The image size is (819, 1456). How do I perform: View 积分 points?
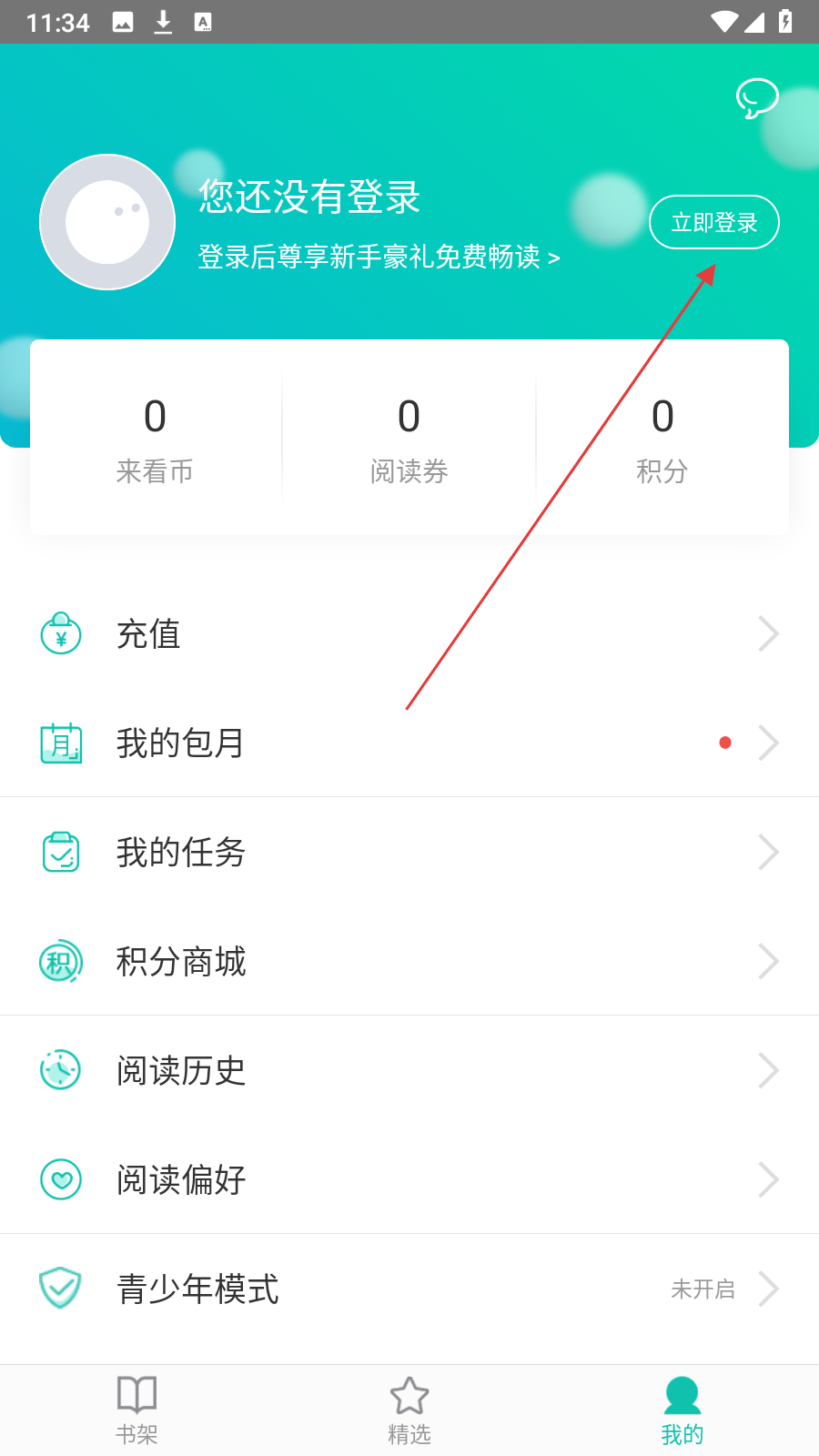(x=662, y=439)
